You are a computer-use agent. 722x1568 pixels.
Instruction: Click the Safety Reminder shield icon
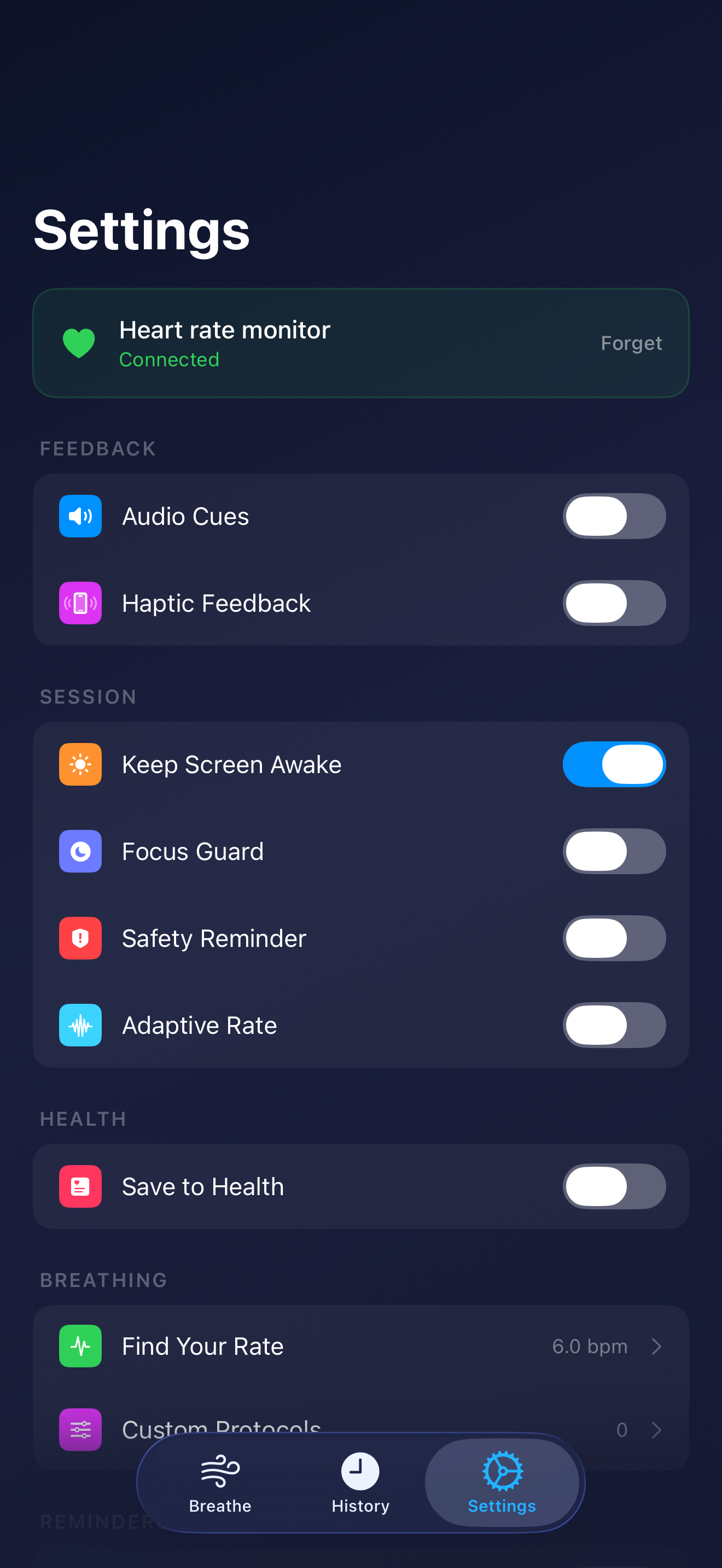coord(80,938)
